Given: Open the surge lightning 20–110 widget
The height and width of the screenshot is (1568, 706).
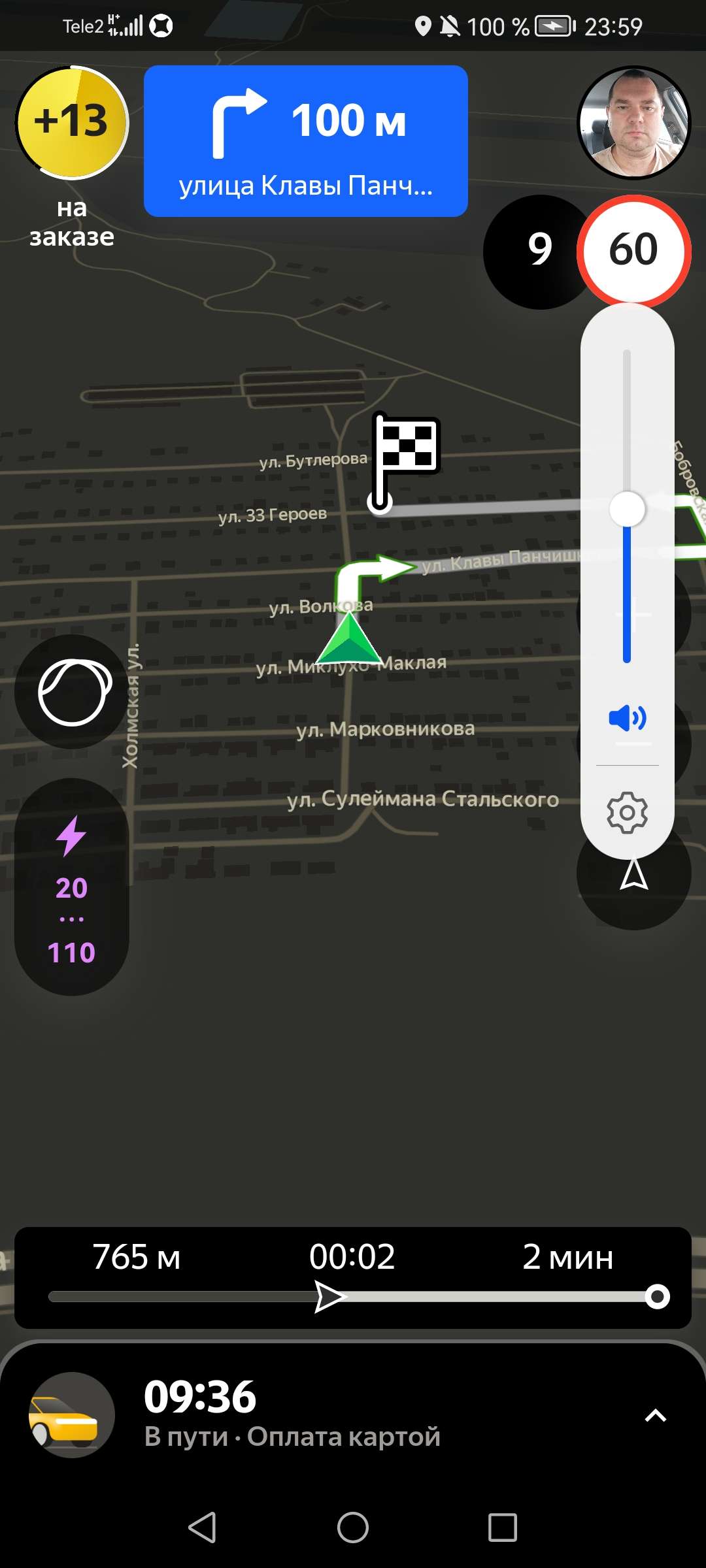Looking at the screenshot, I should tap(72, 887).
